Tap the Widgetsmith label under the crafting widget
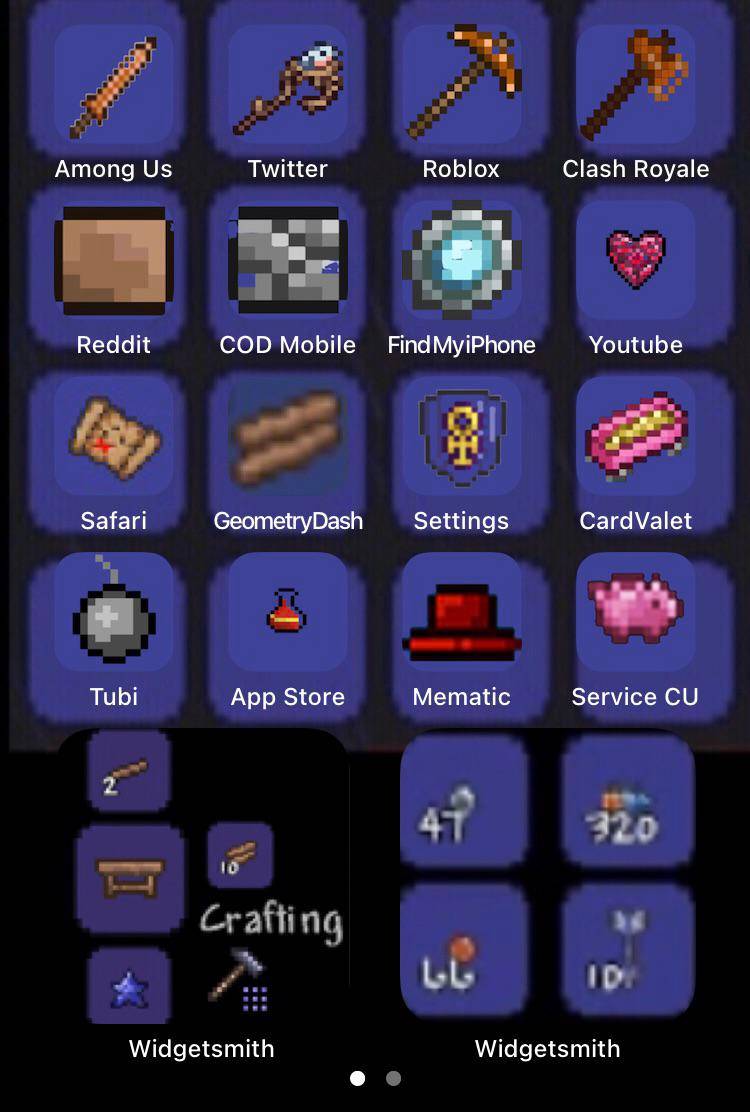Viewport: 750px width, 1112px height. 200,1048
